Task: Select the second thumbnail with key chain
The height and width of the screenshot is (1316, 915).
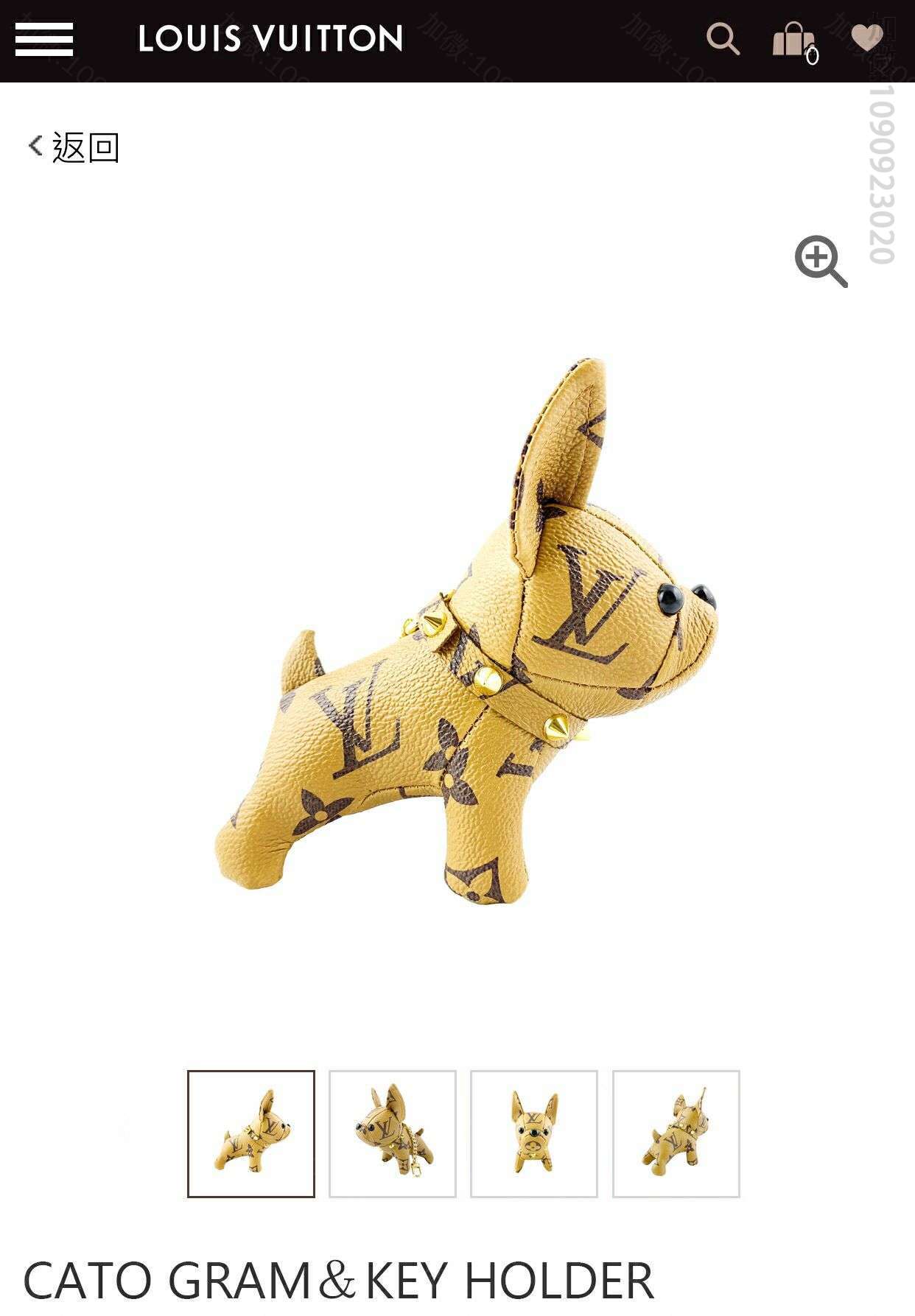Action: tap(393, 1133)
